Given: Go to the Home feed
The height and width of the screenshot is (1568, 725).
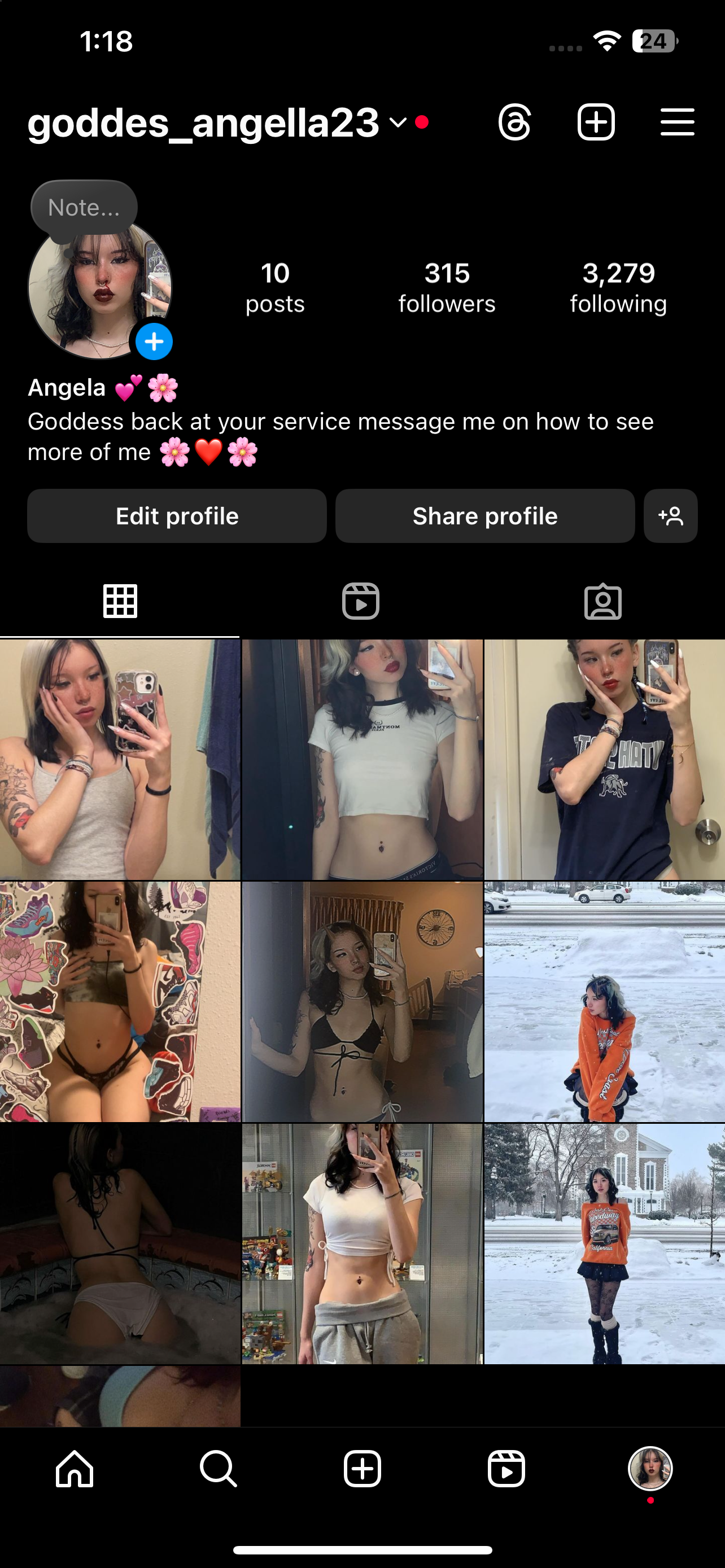Looking at the screenshot, I should [x=75, y=1468].
